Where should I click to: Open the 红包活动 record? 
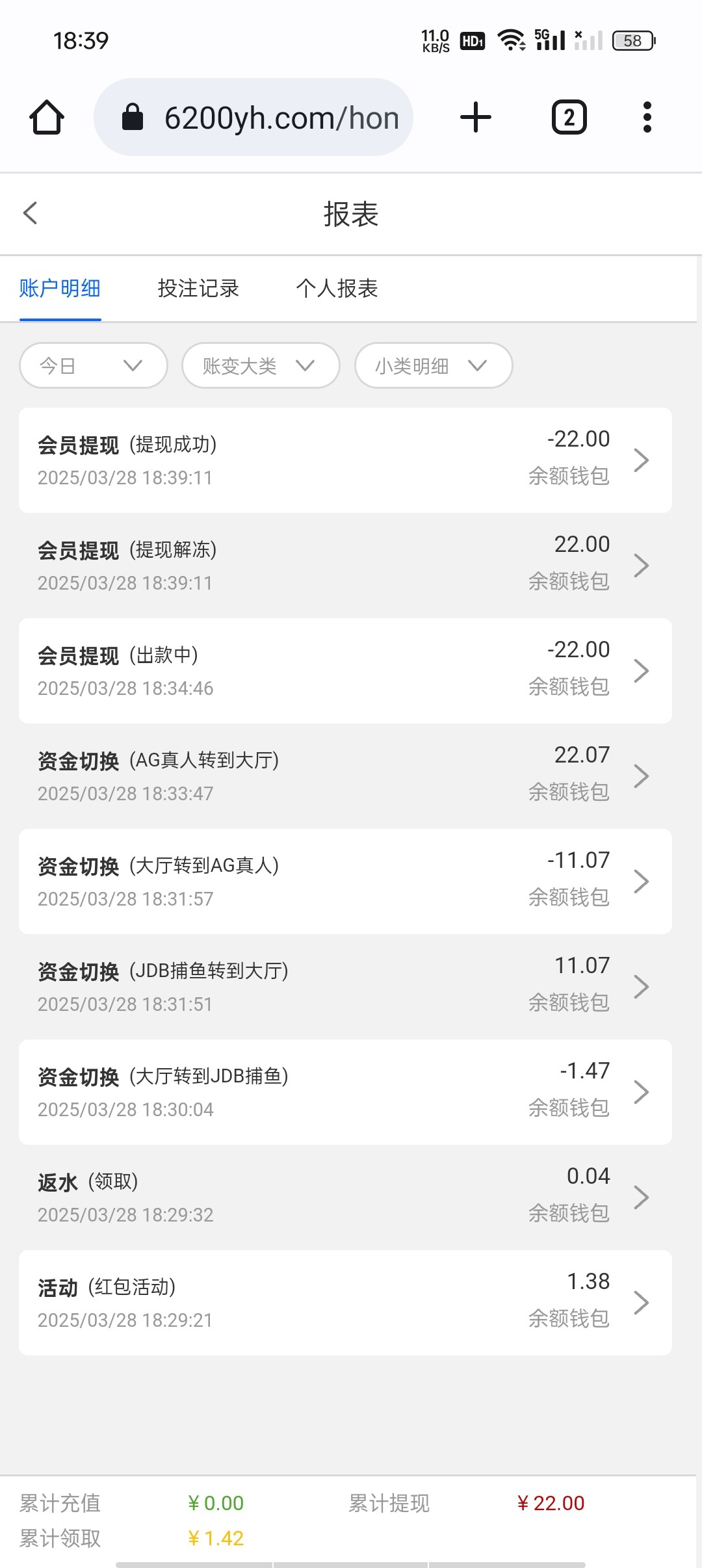pos(345,1303)
